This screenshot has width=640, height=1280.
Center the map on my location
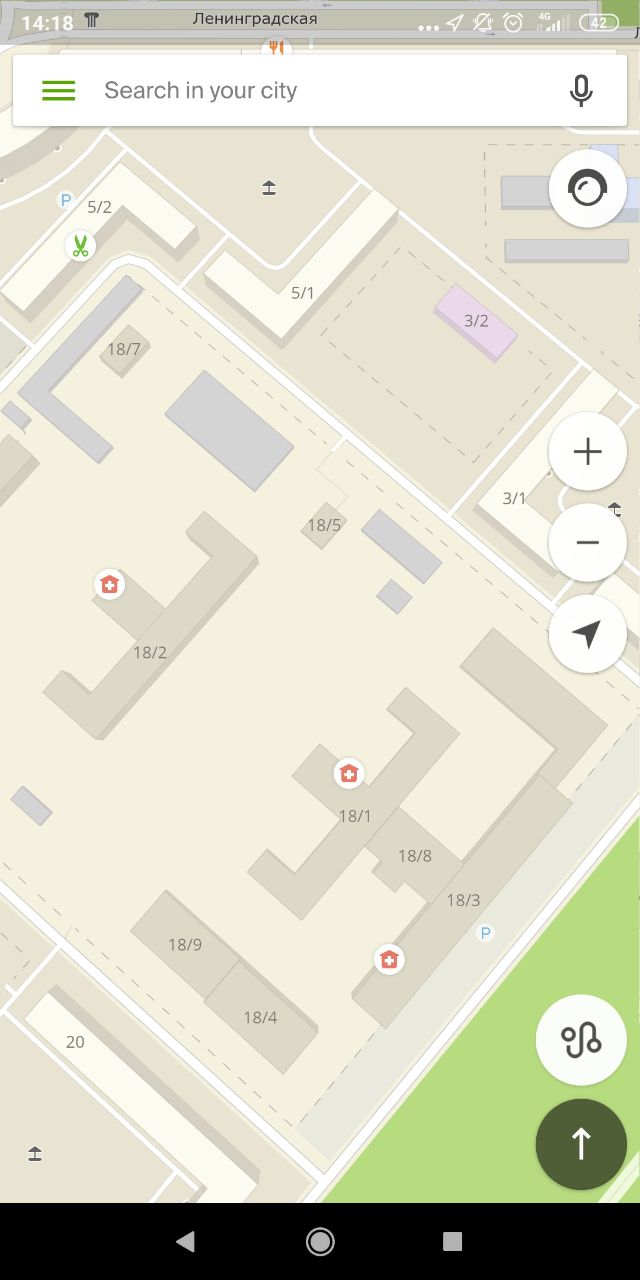tap(588, 634)
